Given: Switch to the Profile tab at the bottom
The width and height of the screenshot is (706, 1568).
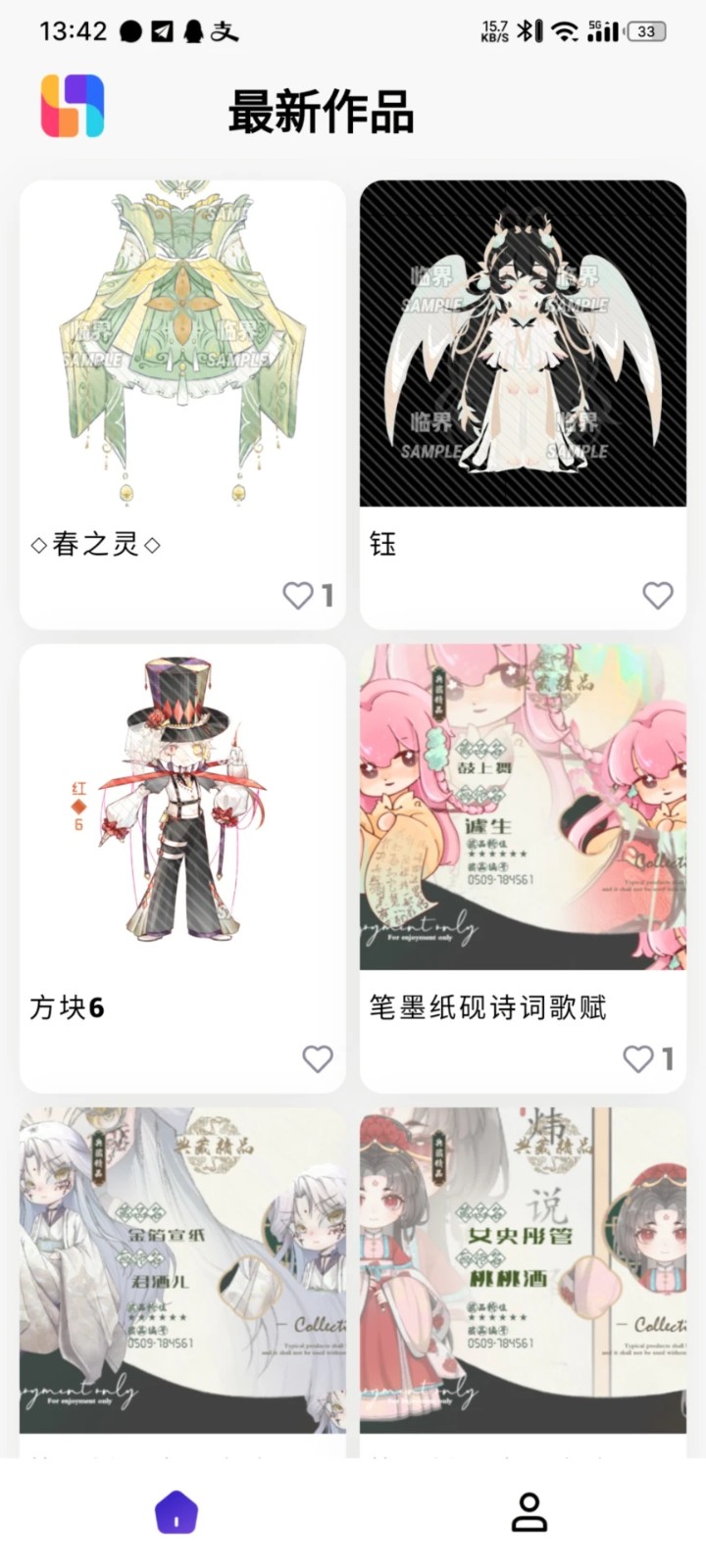Looking at the screenshot, I should click(x=529, y=1513).
